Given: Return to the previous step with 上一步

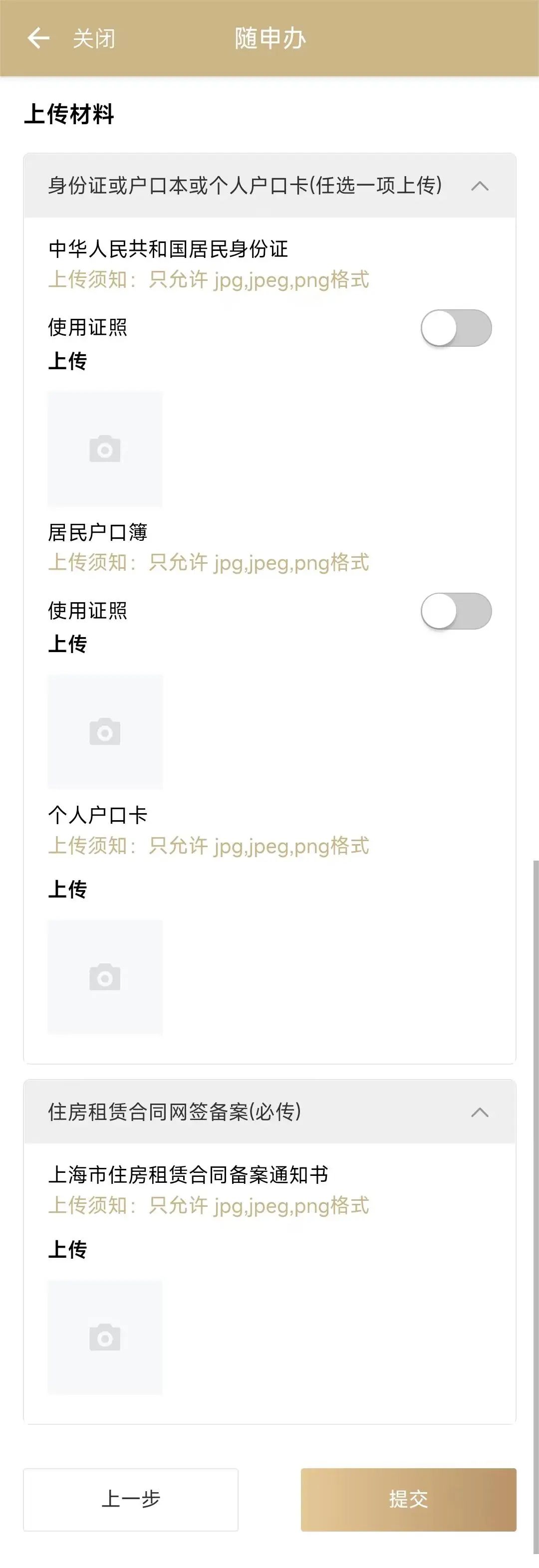Looking at the screenshot, I should [x=130, y=1499].
